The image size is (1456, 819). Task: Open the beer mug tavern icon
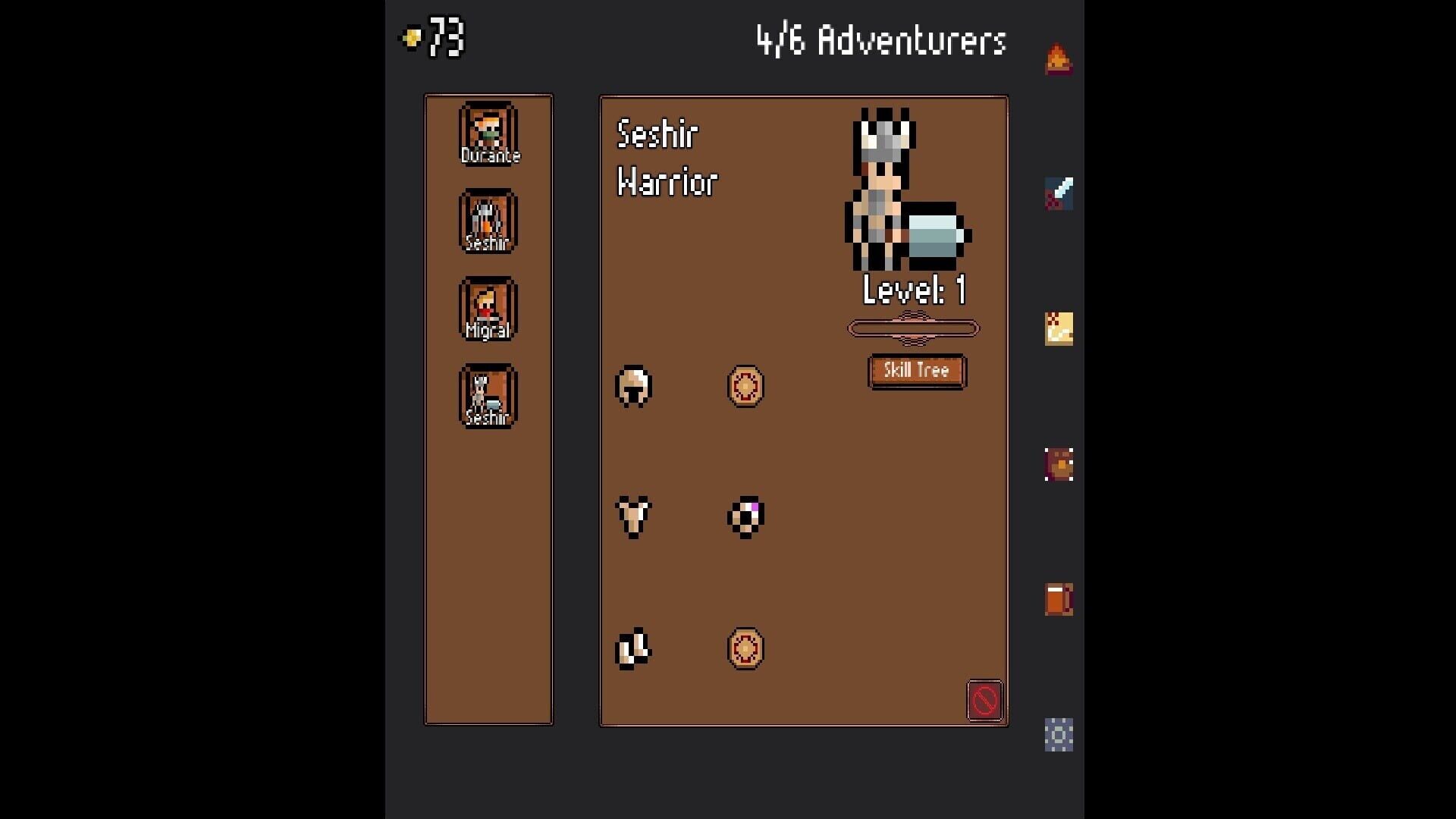pyautogui.click(x=1059, y=599)
